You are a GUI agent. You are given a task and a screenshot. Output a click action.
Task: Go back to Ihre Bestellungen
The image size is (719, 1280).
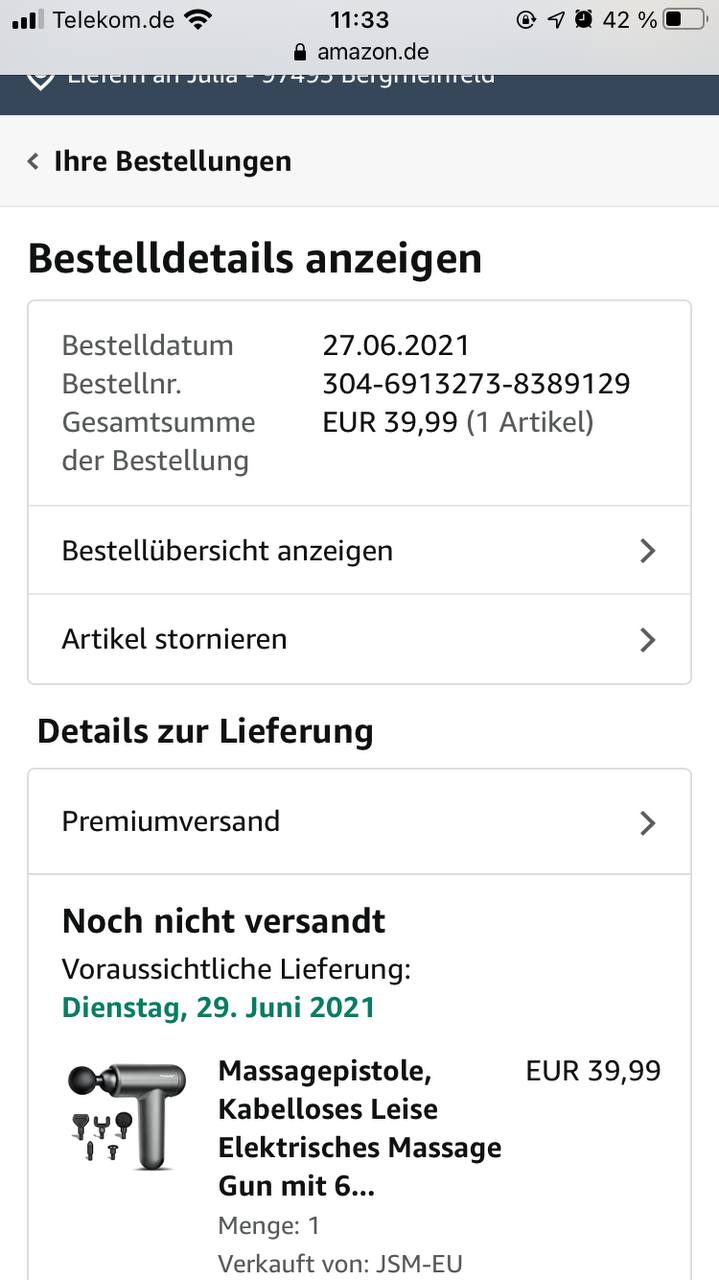pyautogui.click(x=160, y=161)
